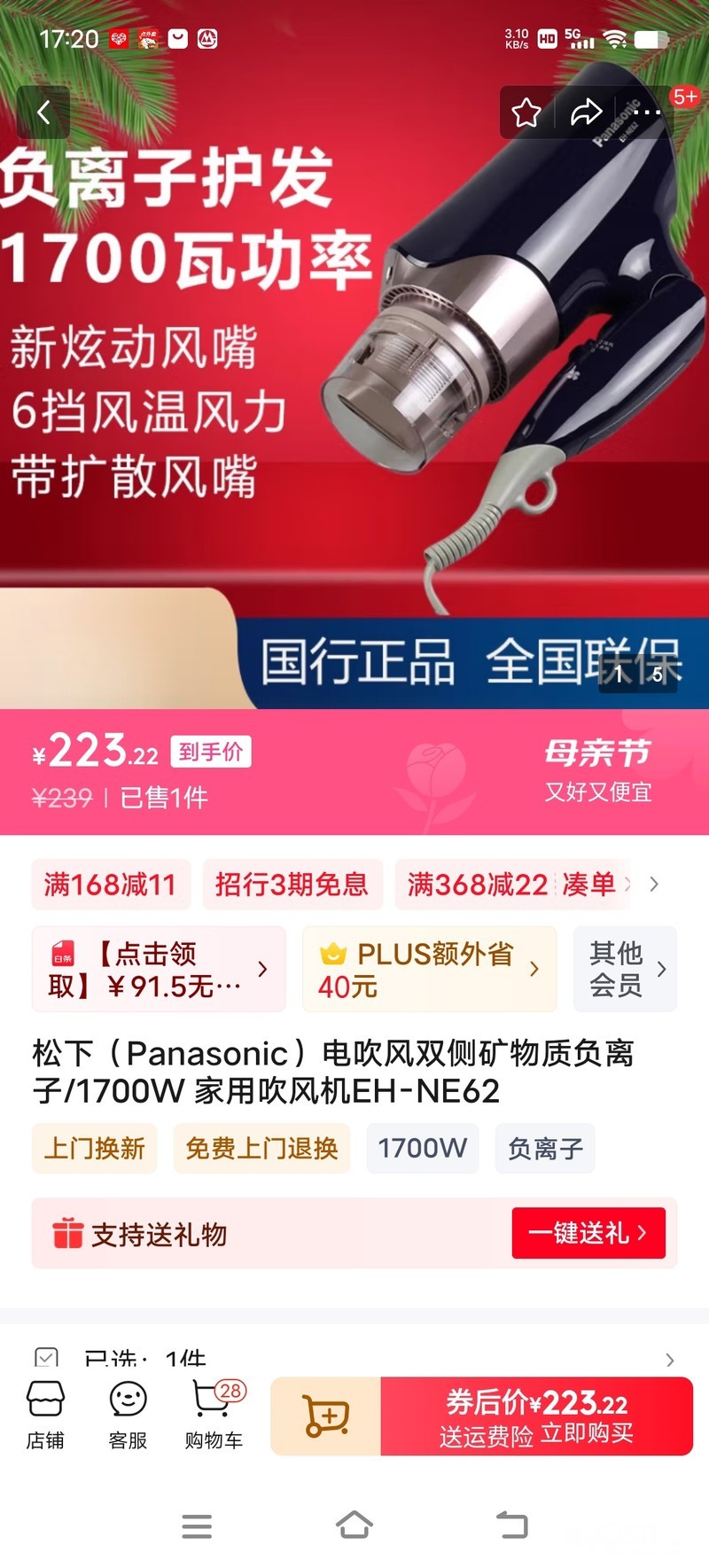The image size is (709, 1568).
Task: Go back to the previous page
Action: [x=43, y=113]
